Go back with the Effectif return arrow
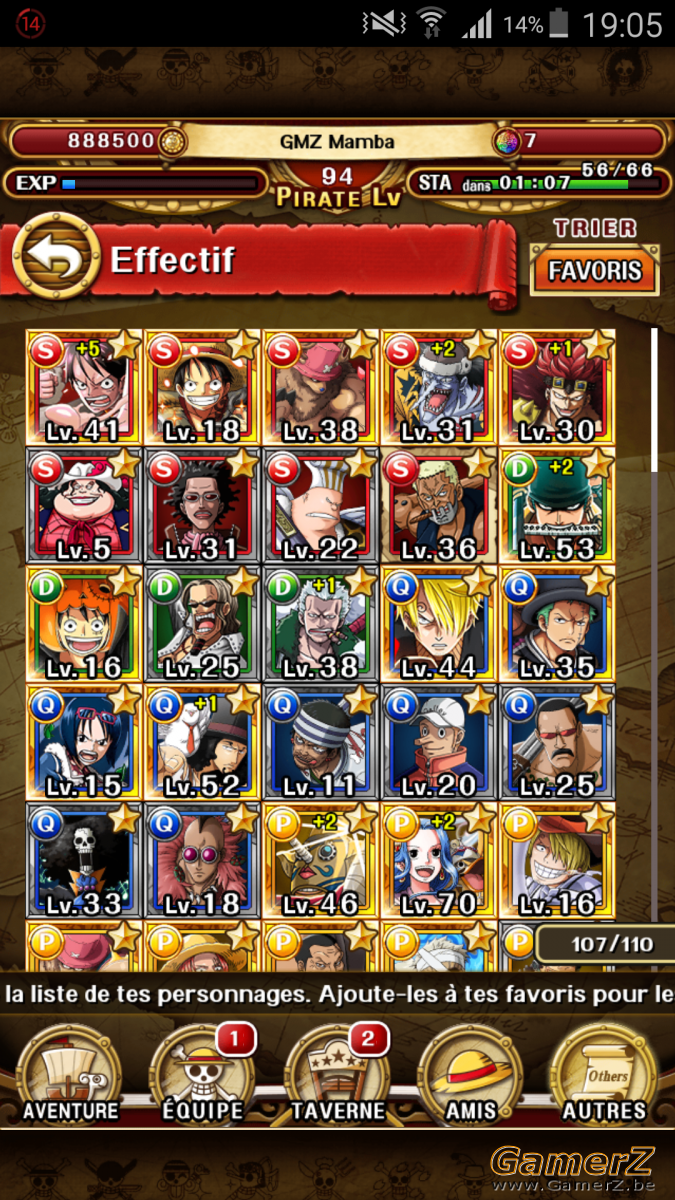 [55, 260]
